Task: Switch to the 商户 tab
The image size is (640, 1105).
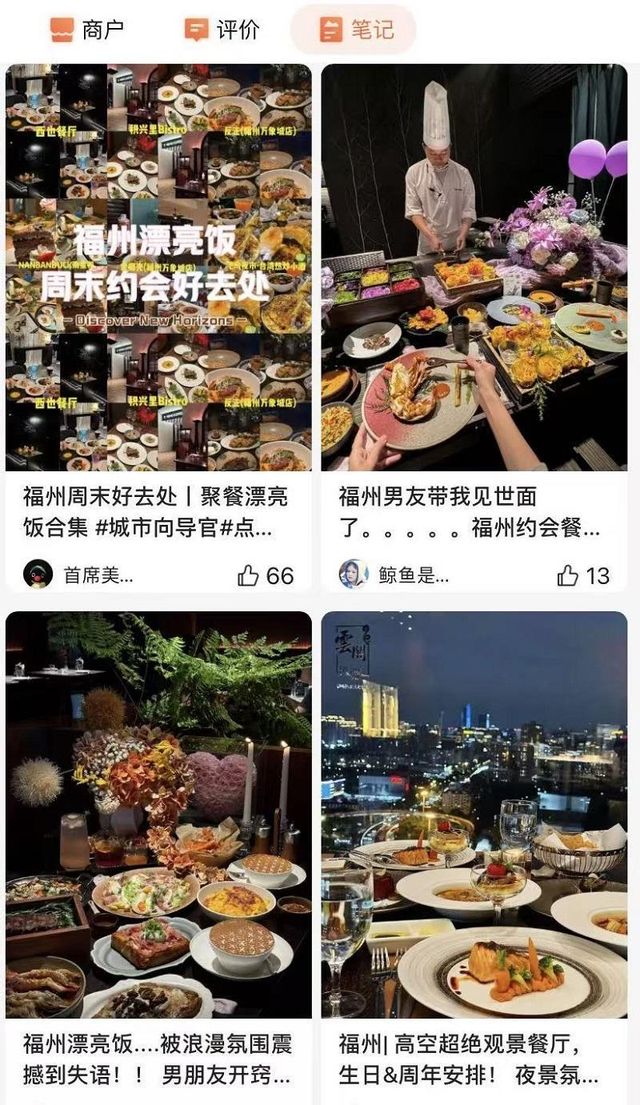Action: click(x=87, y=30)
